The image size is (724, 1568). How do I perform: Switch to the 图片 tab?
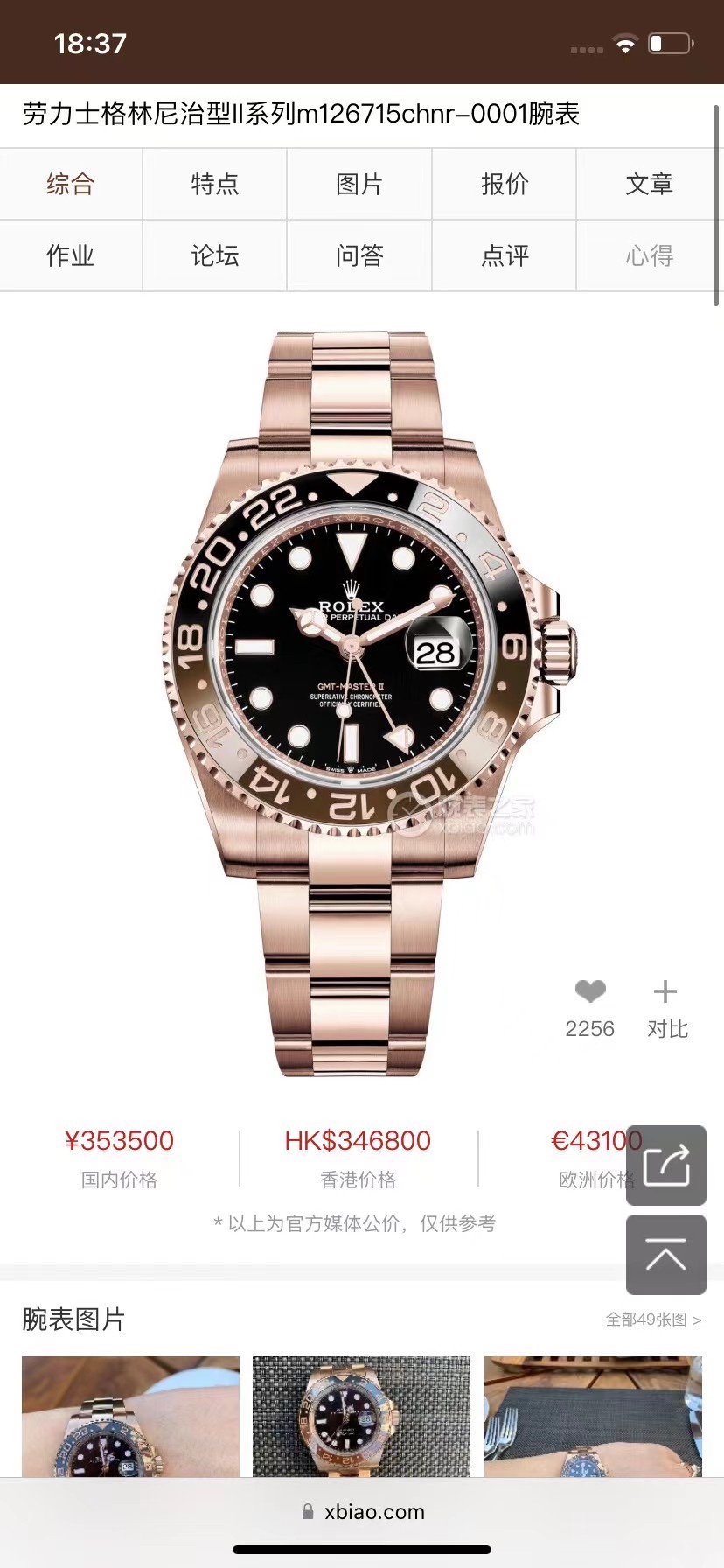359,184
